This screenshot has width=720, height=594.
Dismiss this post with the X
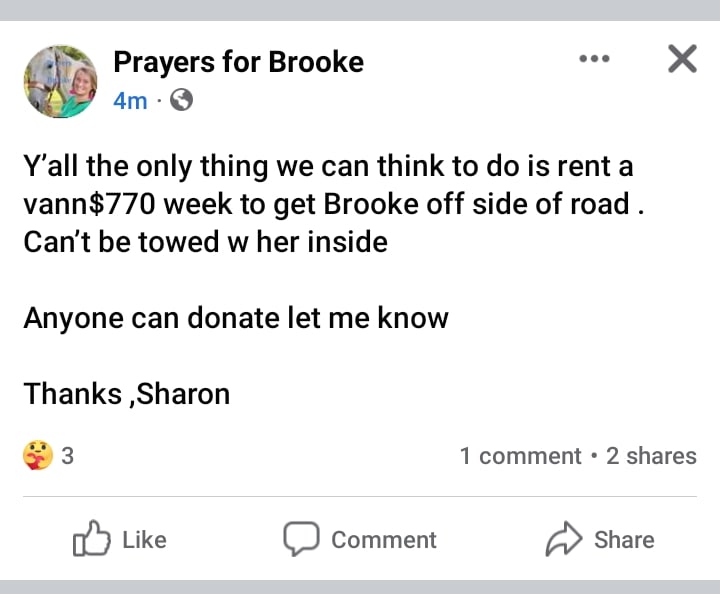tap(681, 60)
